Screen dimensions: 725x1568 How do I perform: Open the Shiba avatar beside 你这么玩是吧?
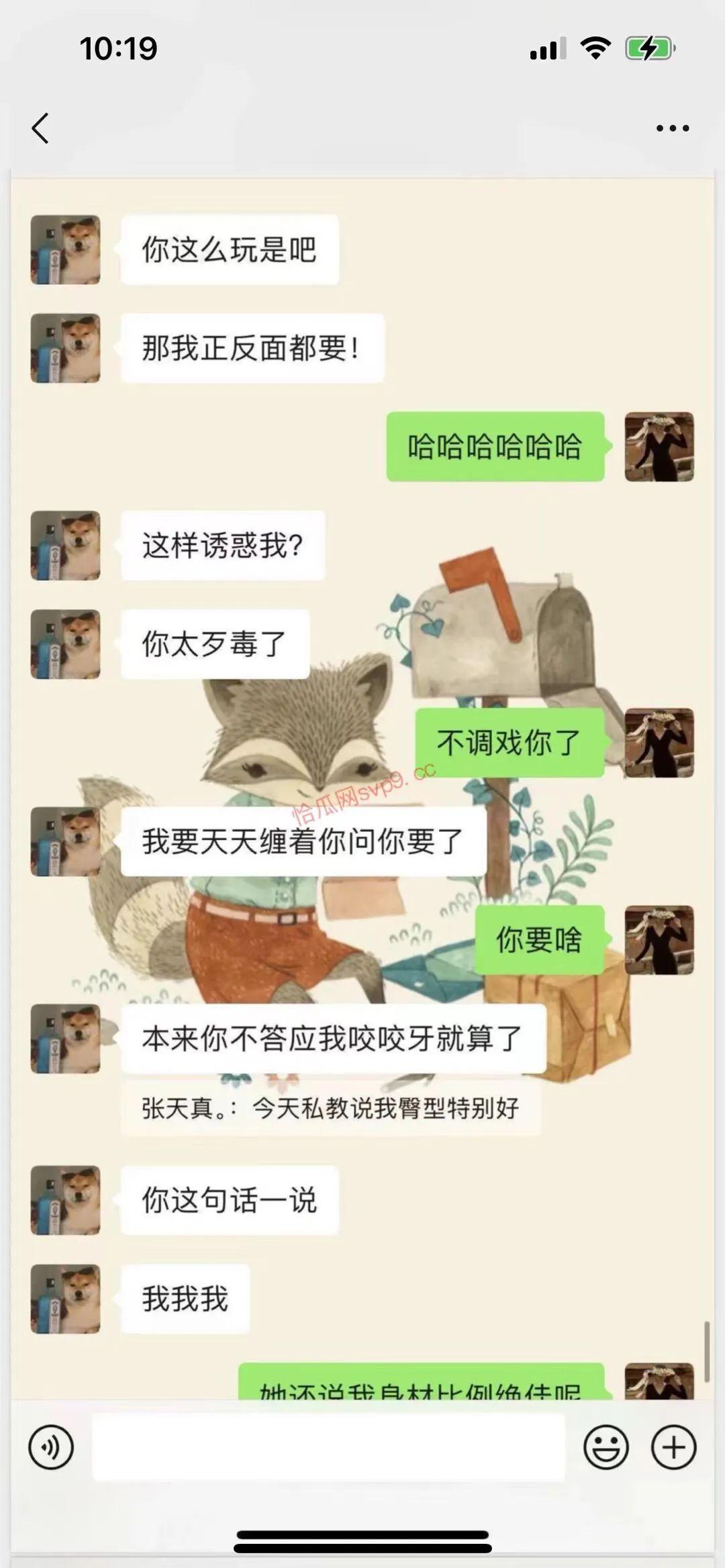coord(65,250)
